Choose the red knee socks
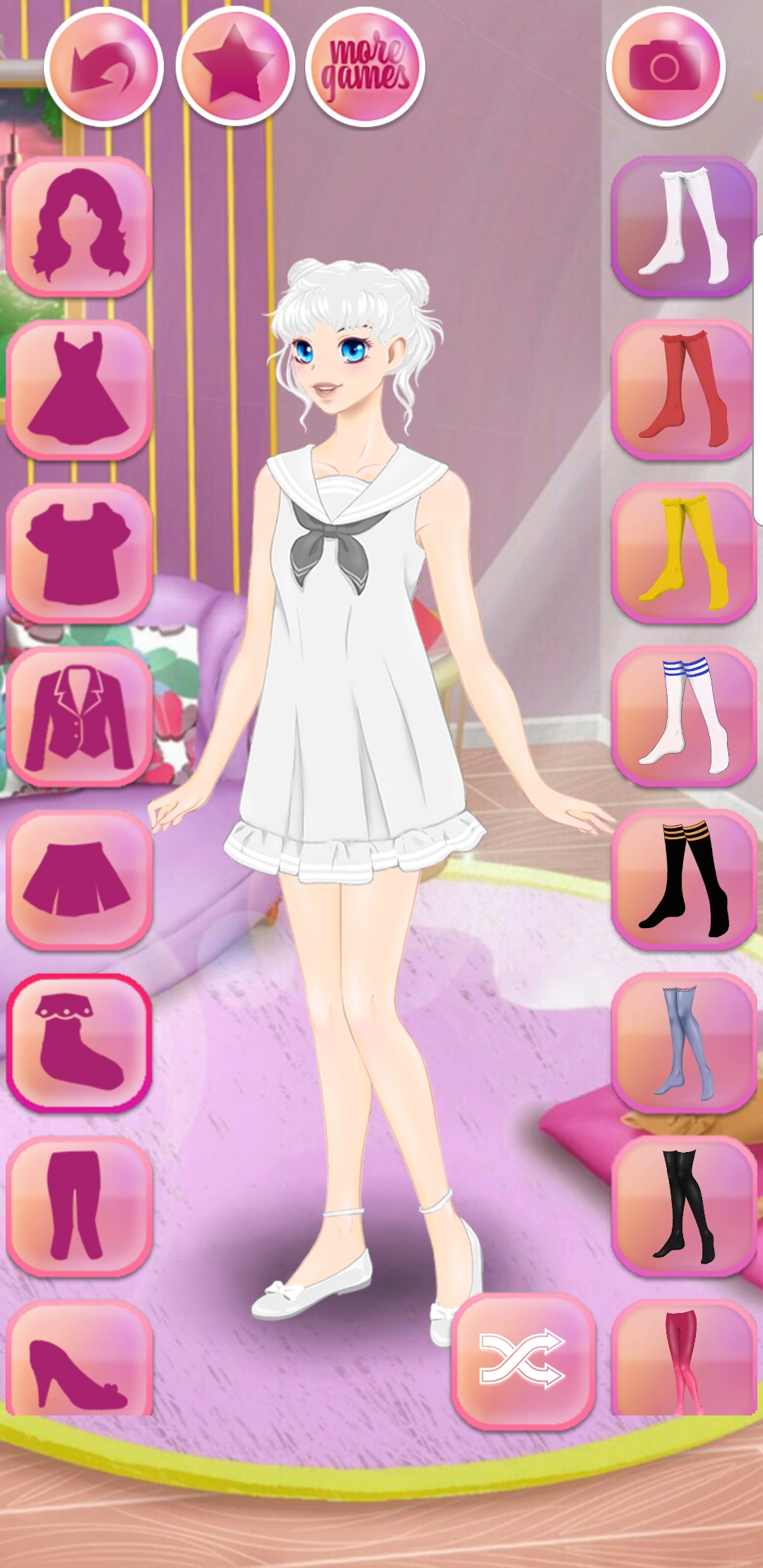Image resolution: width=763 pixels, height=1568 pixels. pyautogui.click(x=684, y=390)
